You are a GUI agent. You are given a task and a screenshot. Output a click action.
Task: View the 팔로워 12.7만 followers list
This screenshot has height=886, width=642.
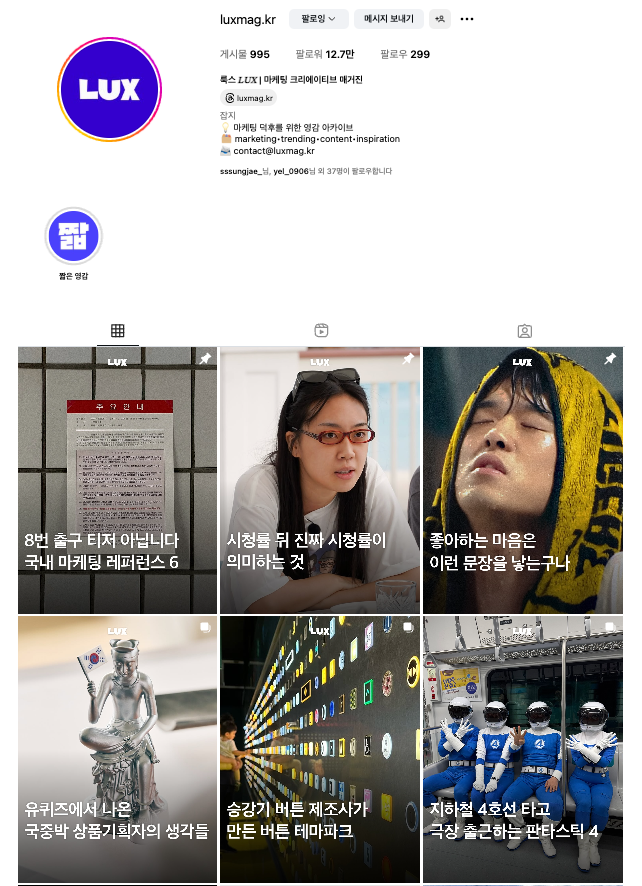[x=325, y=54]
